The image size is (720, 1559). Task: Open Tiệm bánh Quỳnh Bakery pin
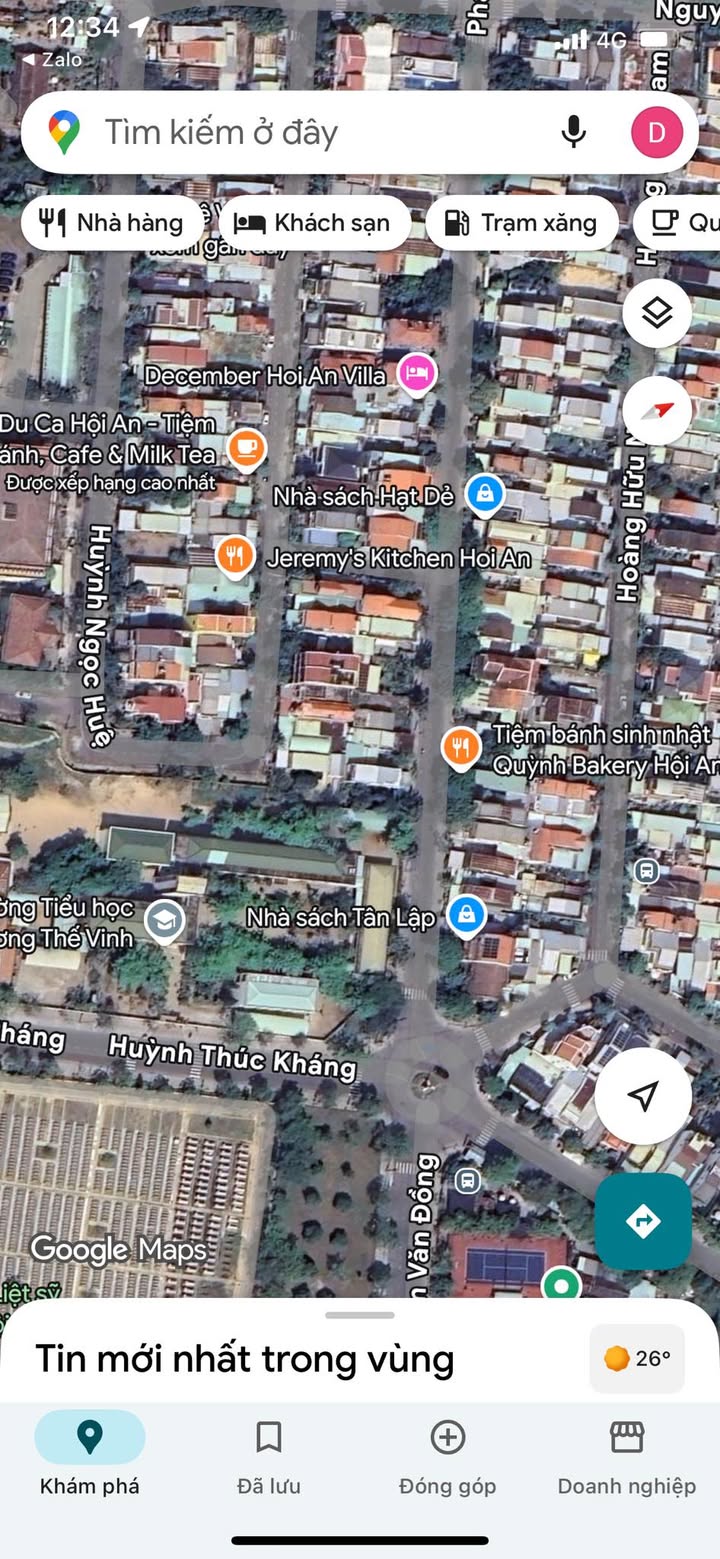pyautogui.click(x=461, y=747)
